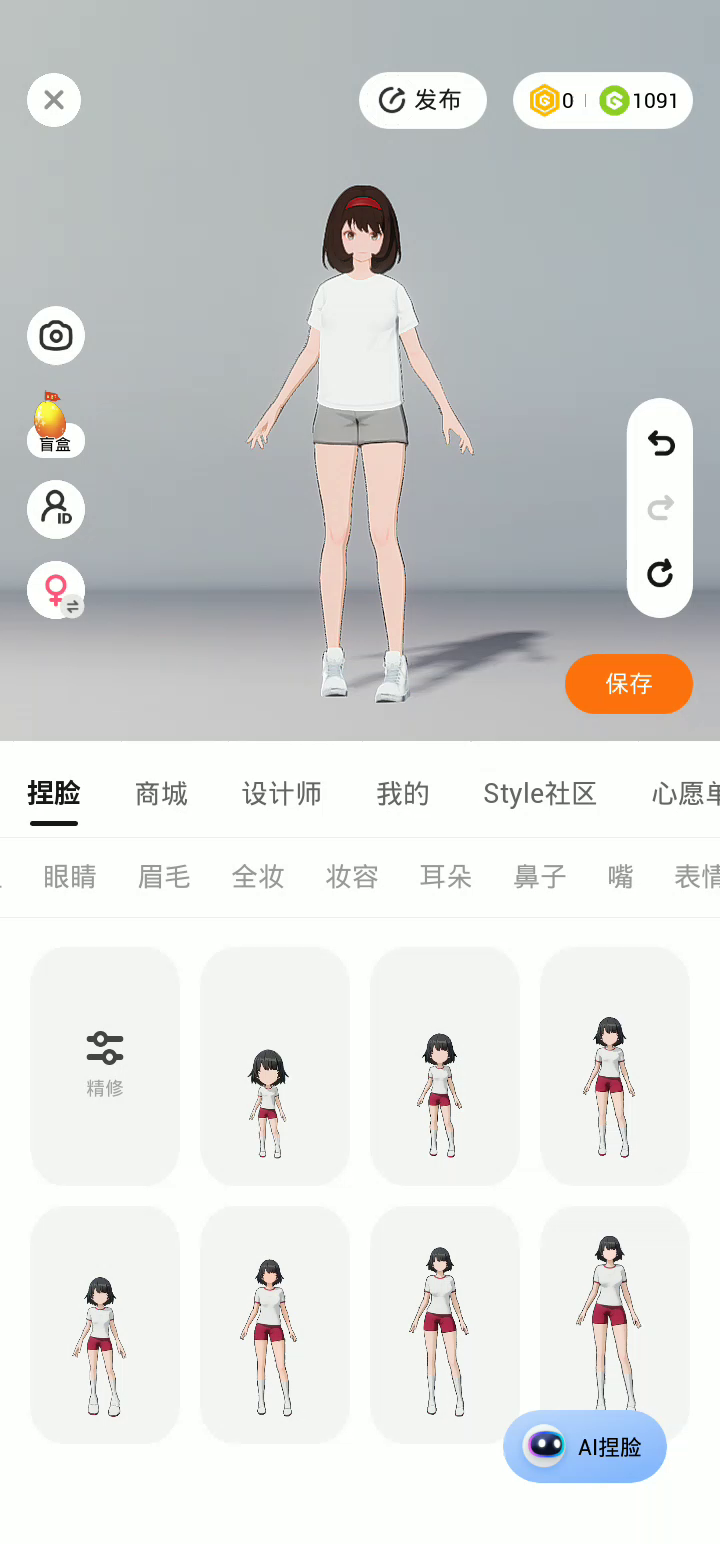
Task: Close the avatar editor
Action: click(x=54, y=100)
